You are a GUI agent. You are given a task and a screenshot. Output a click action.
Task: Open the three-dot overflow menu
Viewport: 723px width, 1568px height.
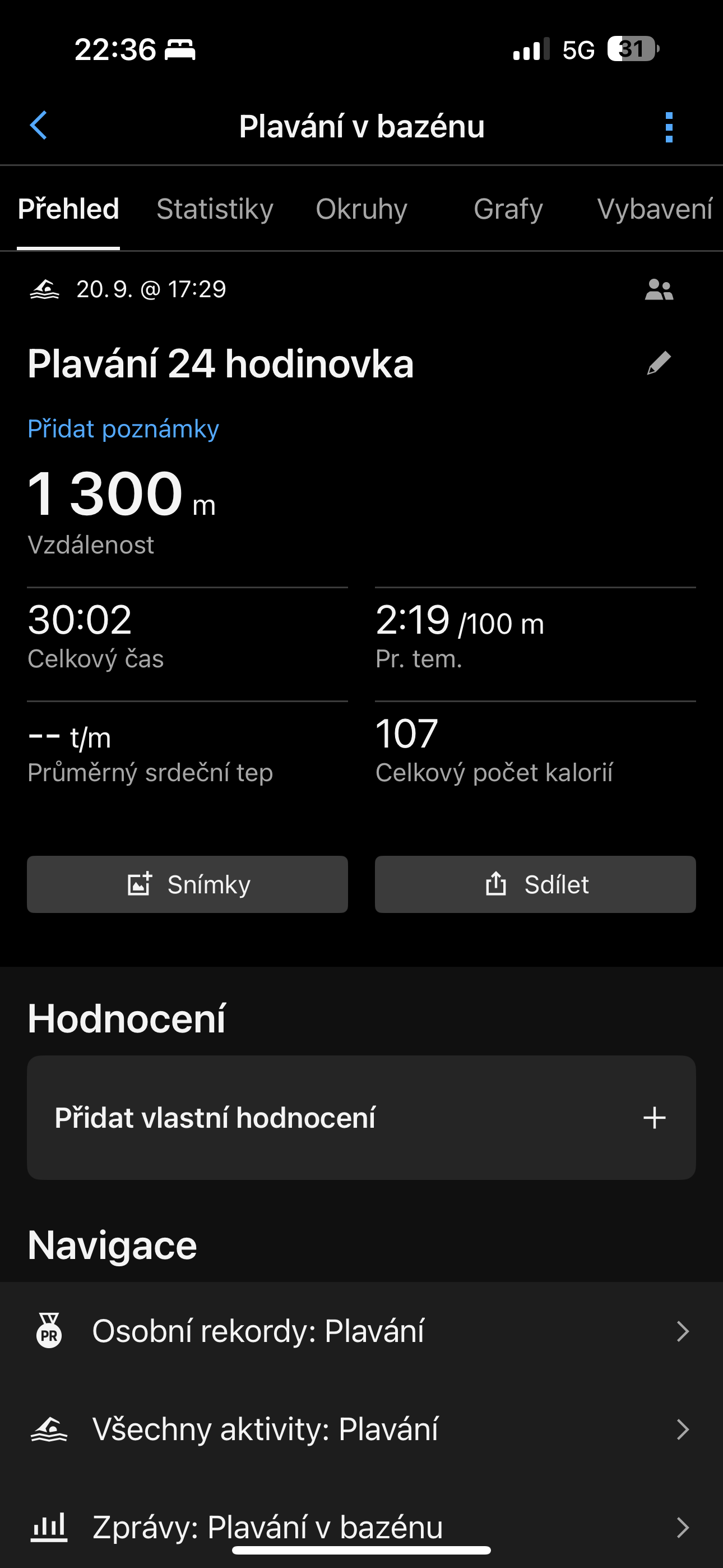click(669, 127)
